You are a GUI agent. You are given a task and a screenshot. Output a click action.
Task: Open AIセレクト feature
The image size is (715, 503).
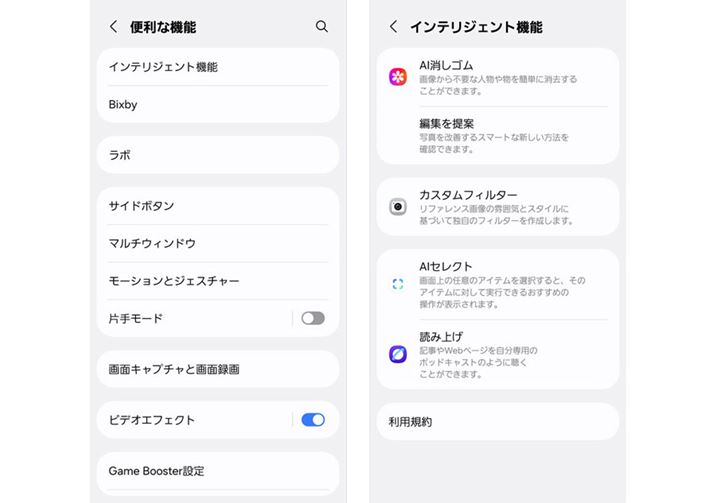tap(497, 284)
